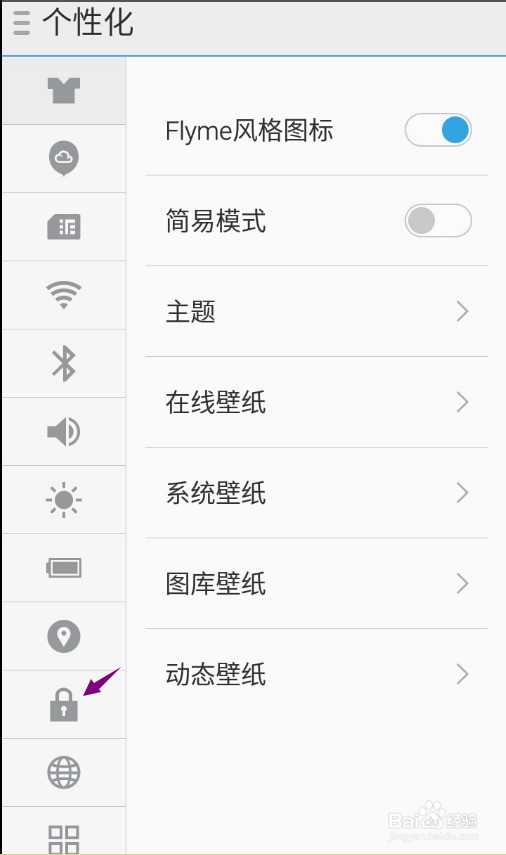
Task: Open the sound settings speaker icon
Action: [x=64, y=431]
